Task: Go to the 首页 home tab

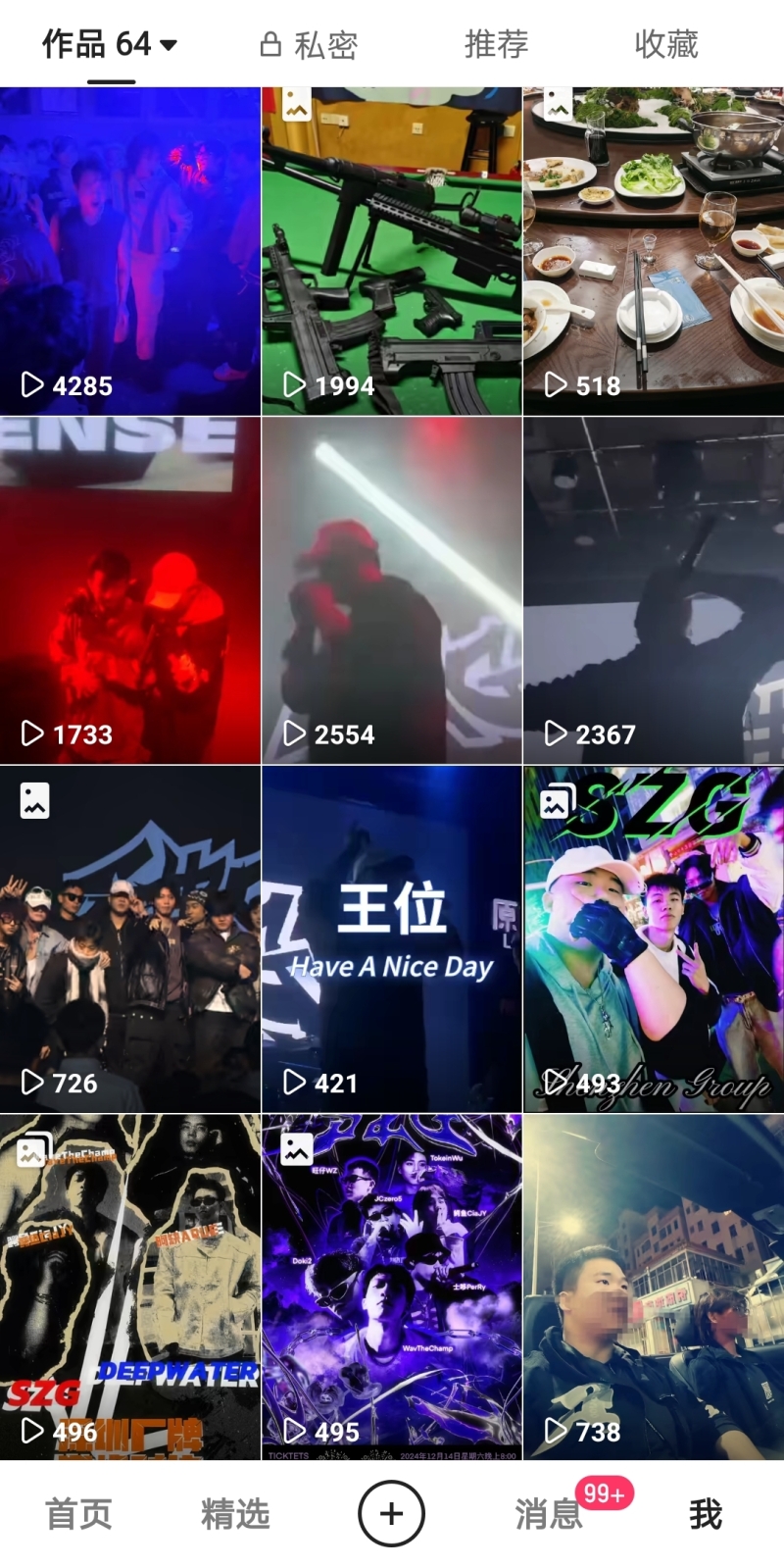Action: pyautogui.click(x=78, y=1514)
